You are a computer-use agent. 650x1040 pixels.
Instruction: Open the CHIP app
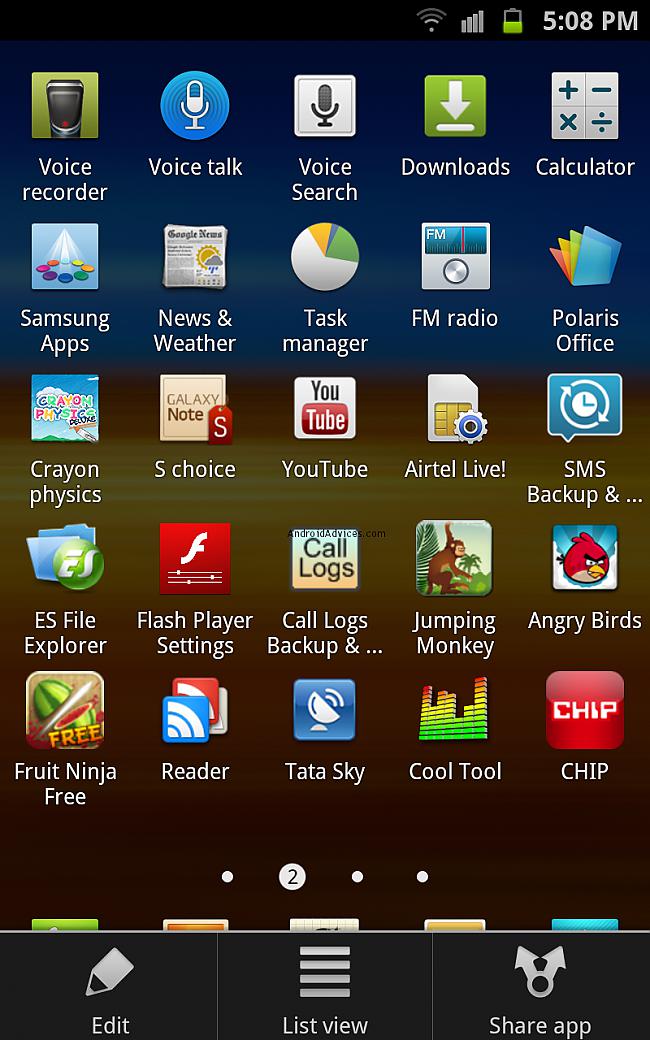585,711
